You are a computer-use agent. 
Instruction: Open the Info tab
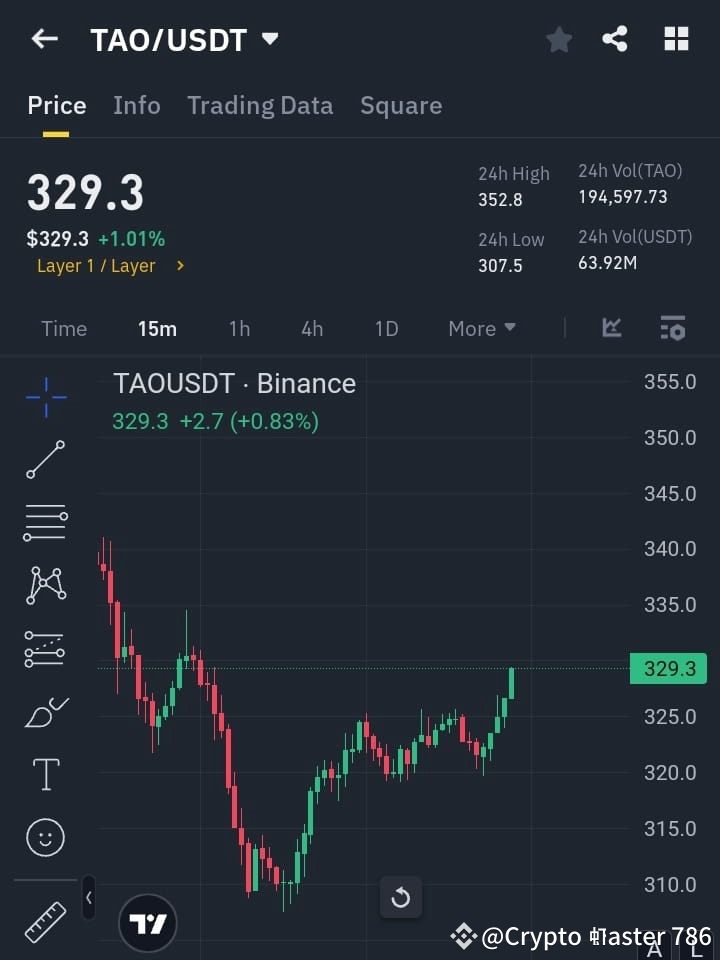point(137,105)
